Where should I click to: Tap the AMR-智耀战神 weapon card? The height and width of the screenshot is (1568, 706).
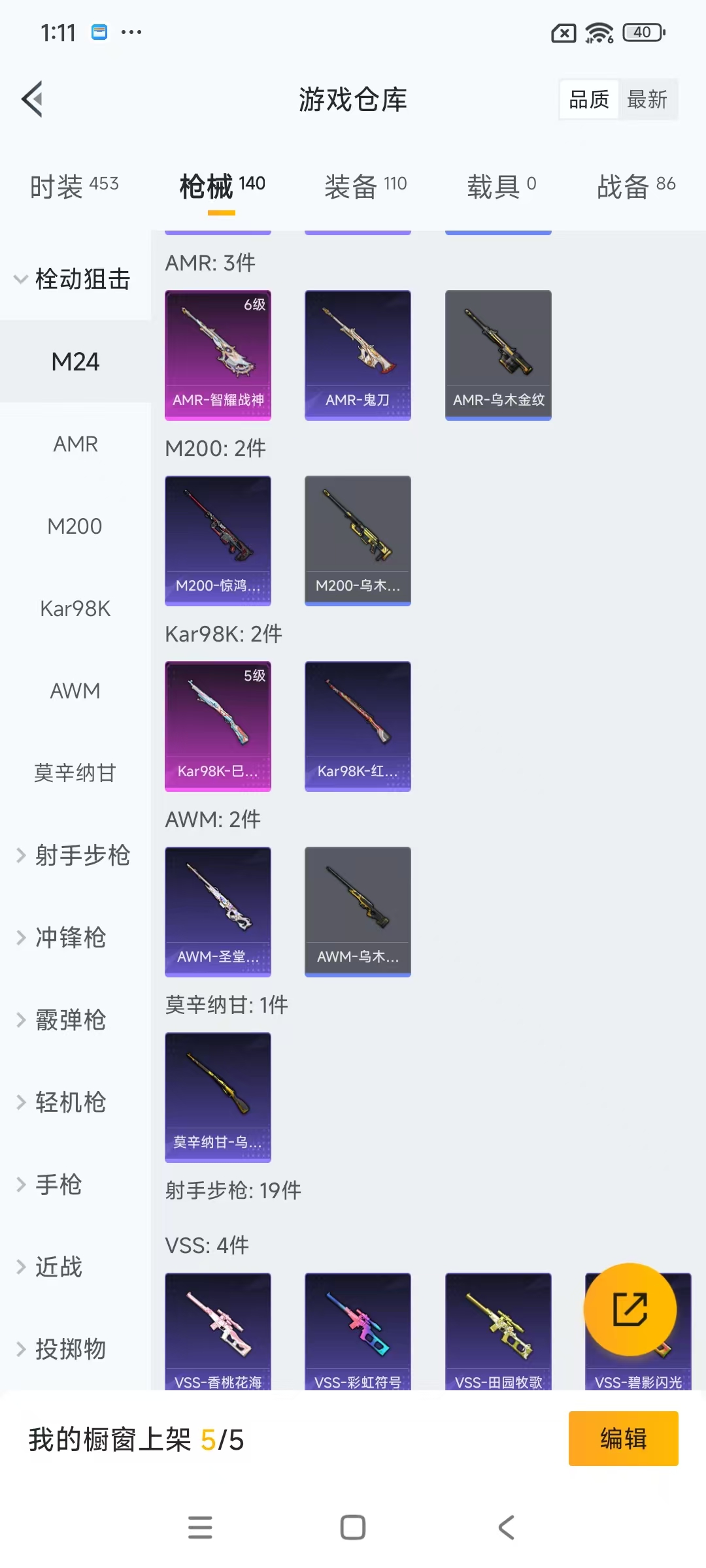[218, 355]
